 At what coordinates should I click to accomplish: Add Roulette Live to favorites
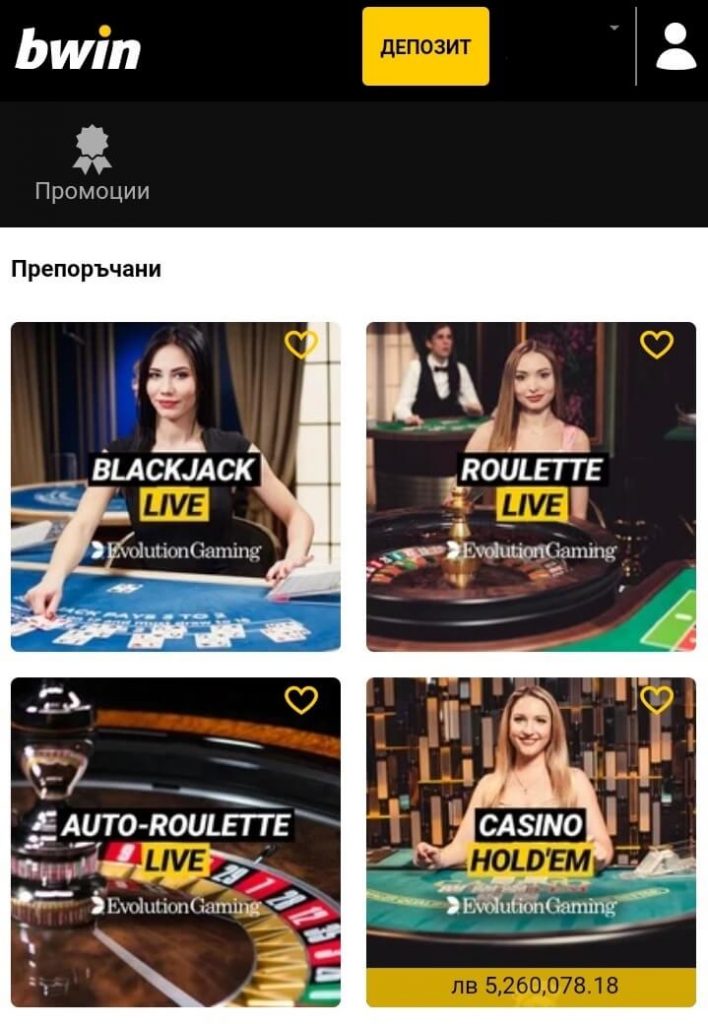coord(656,345)
